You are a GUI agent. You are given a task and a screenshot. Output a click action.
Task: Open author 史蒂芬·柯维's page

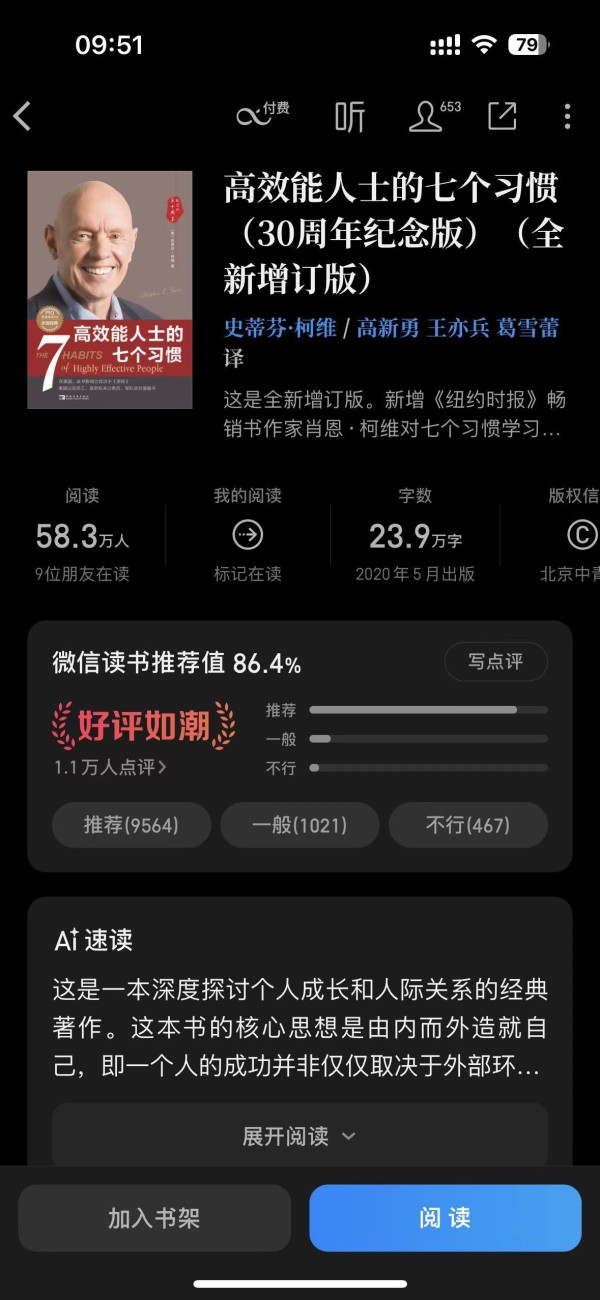click(280, 327)
